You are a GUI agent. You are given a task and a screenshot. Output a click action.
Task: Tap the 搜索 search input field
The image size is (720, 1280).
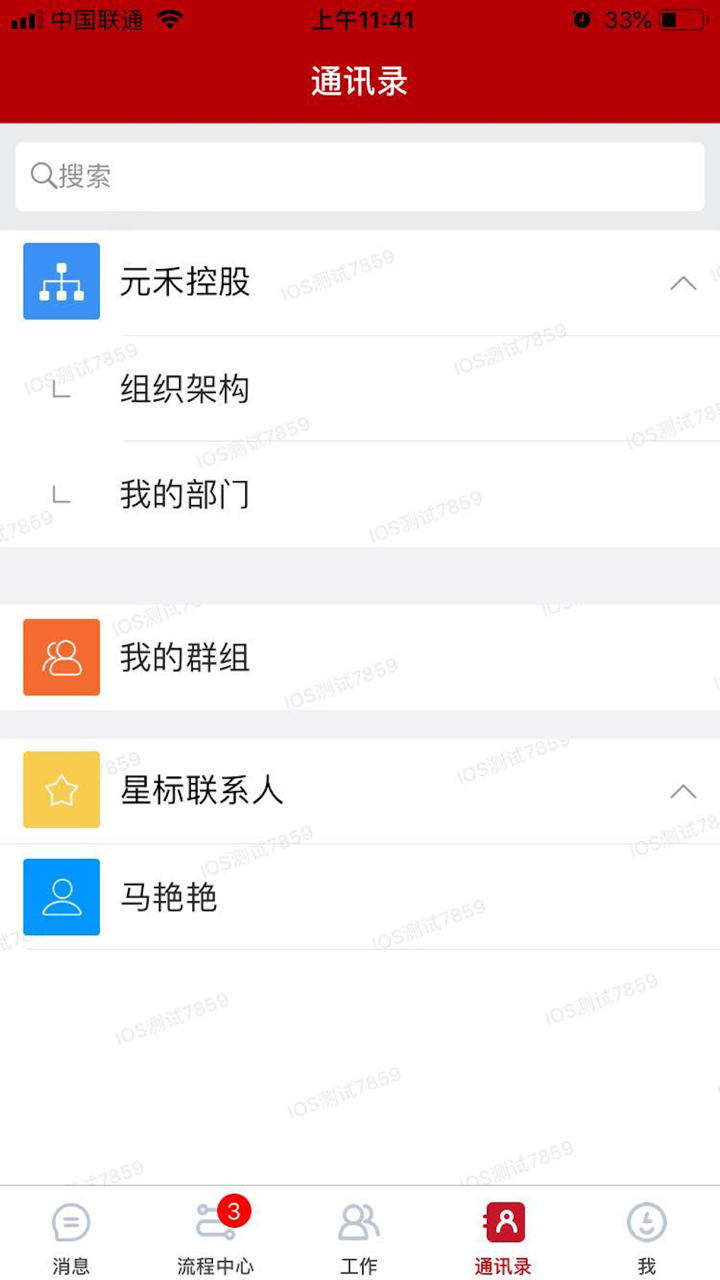tap(360, 176)
